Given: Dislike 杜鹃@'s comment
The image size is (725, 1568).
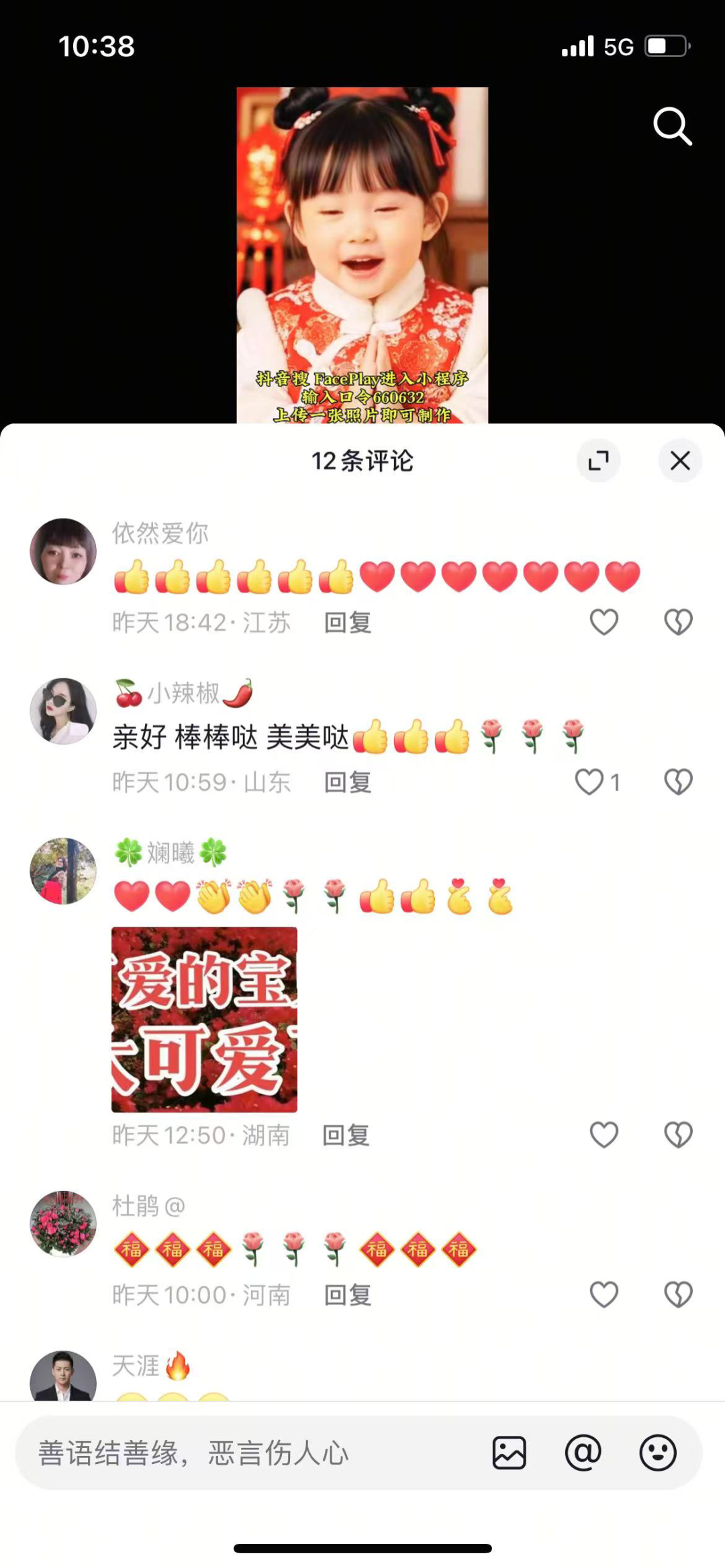Looking at the screenshot, I should coord(678,1294).
